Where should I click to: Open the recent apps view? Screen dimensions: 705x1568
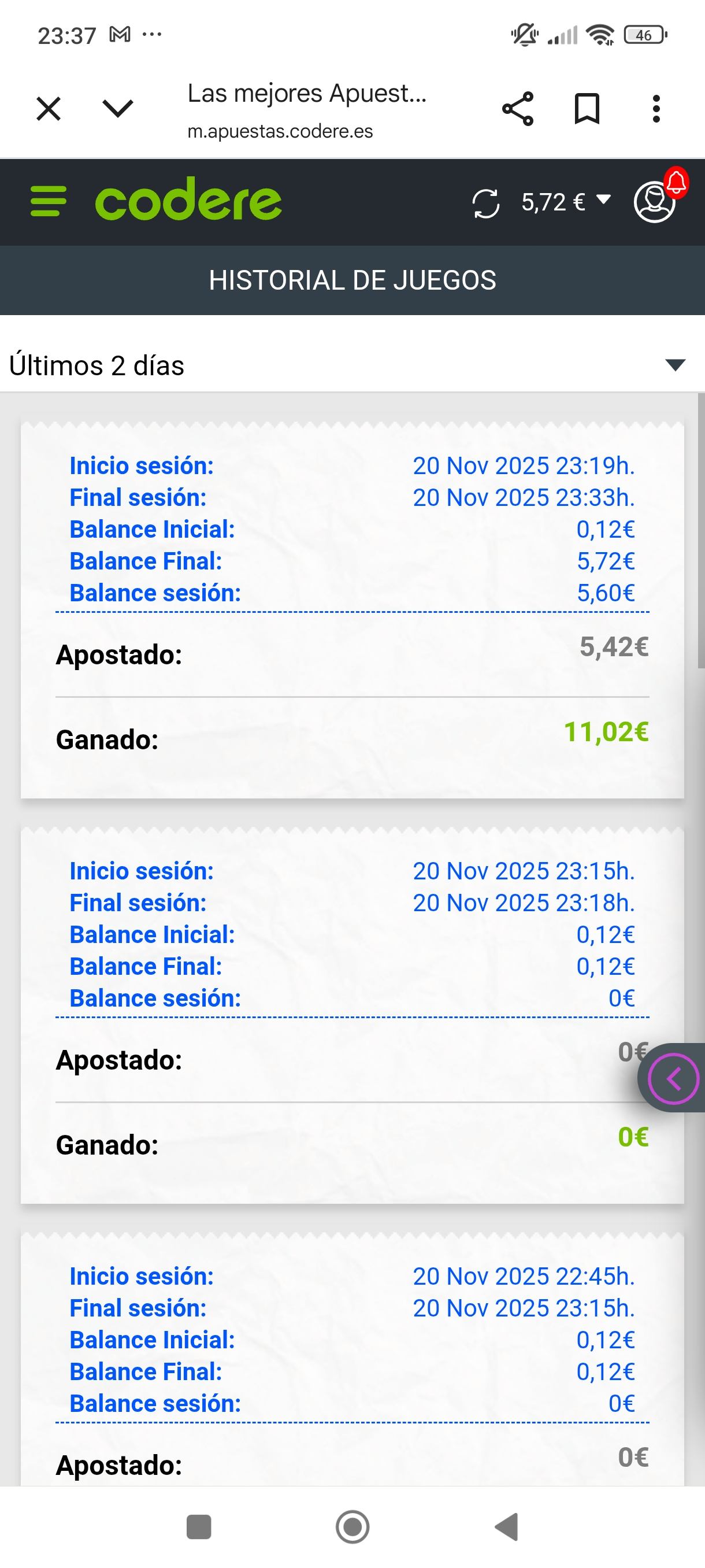pos(198,1526)
